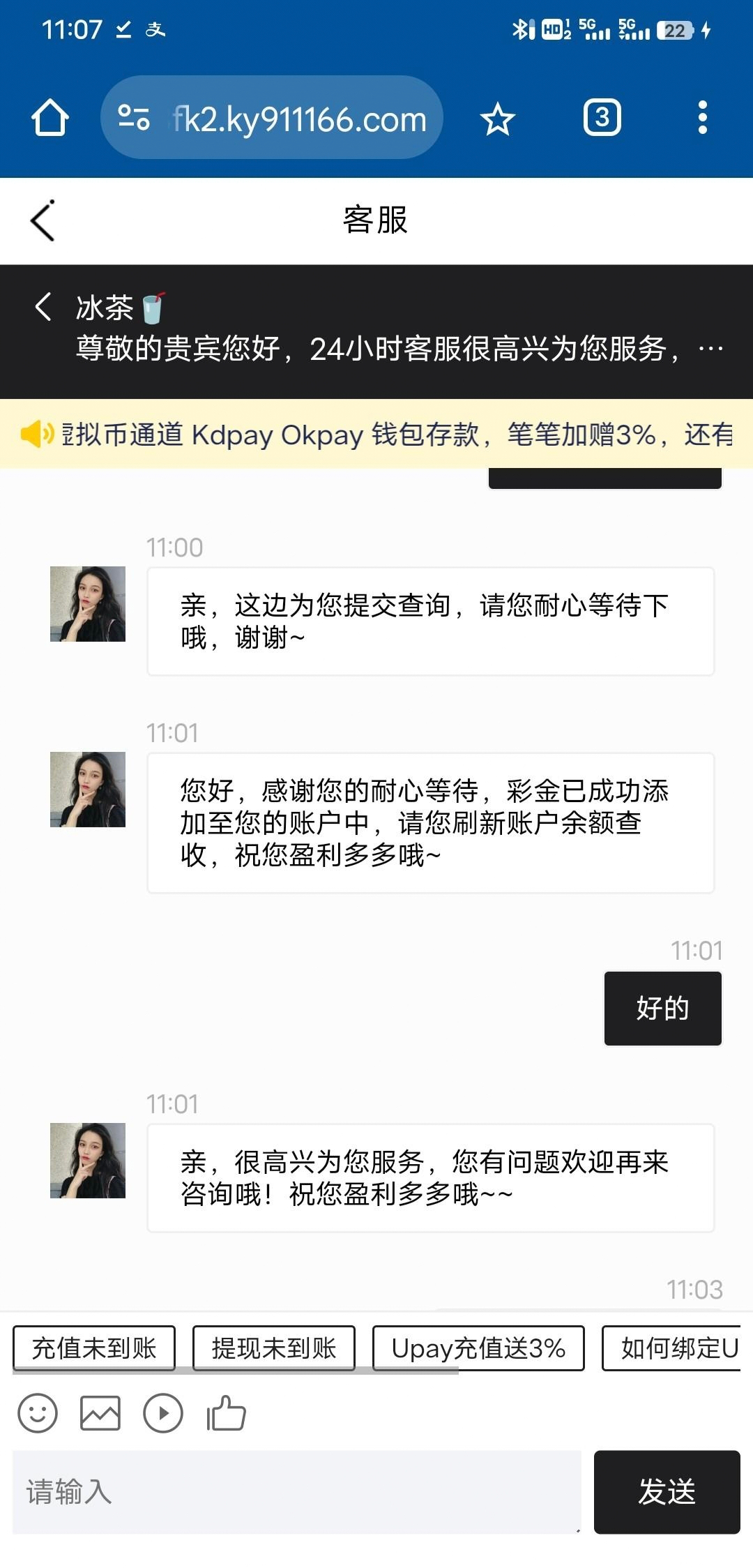Rate the service with thumbs up
This screenshot has width=753, height=1568.
(226, 1413)
